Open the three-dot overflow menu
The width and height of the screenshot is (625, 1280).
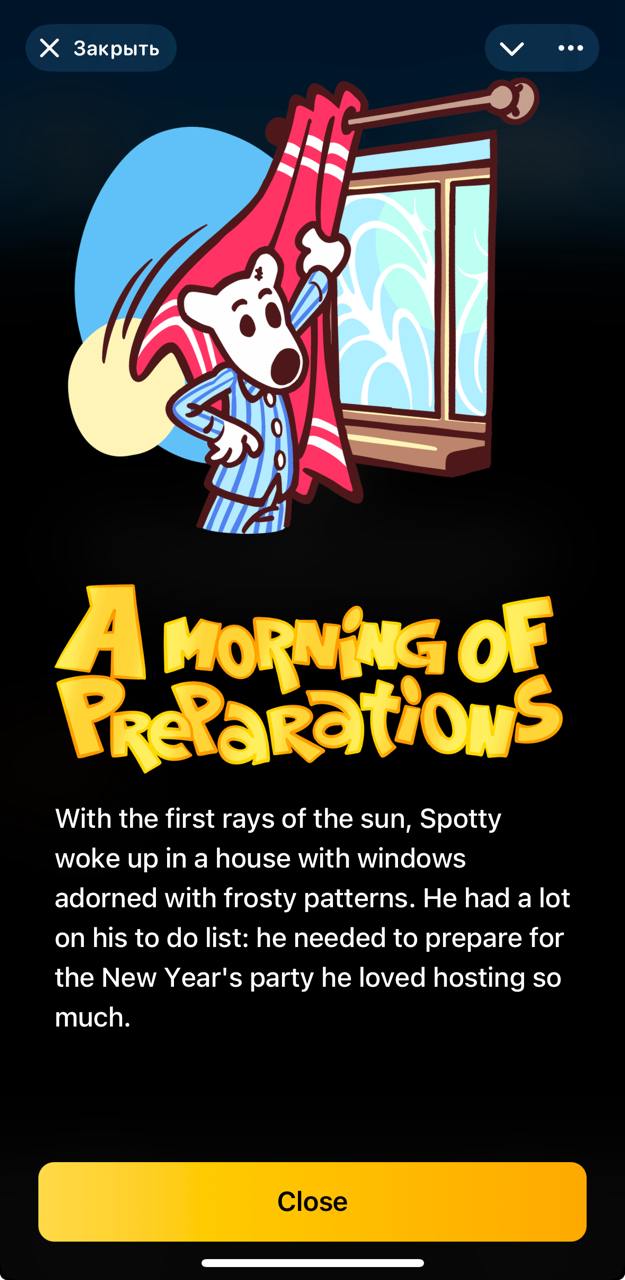click(570, 48)
